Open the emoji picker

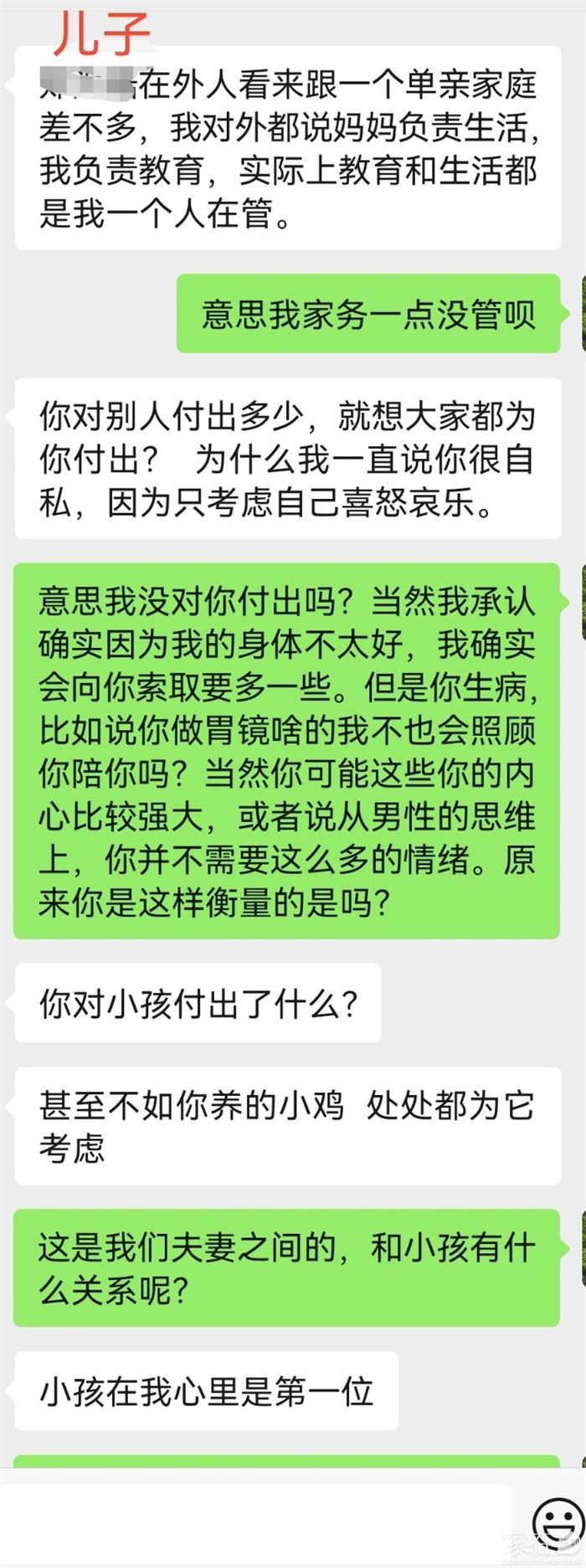coord(556,1519)
